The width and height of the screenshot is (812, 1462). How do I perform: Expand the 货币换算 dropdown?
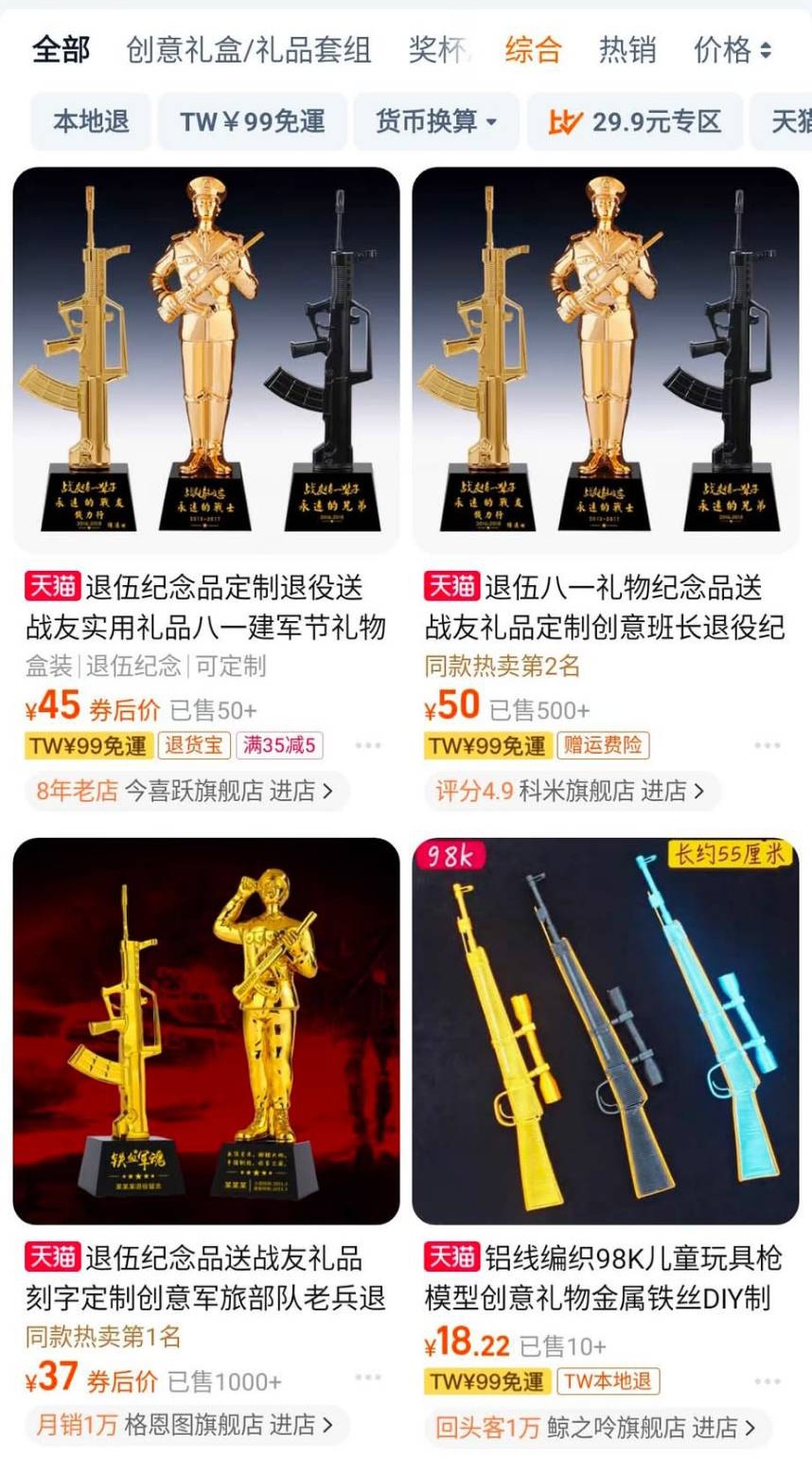[436, 121]
